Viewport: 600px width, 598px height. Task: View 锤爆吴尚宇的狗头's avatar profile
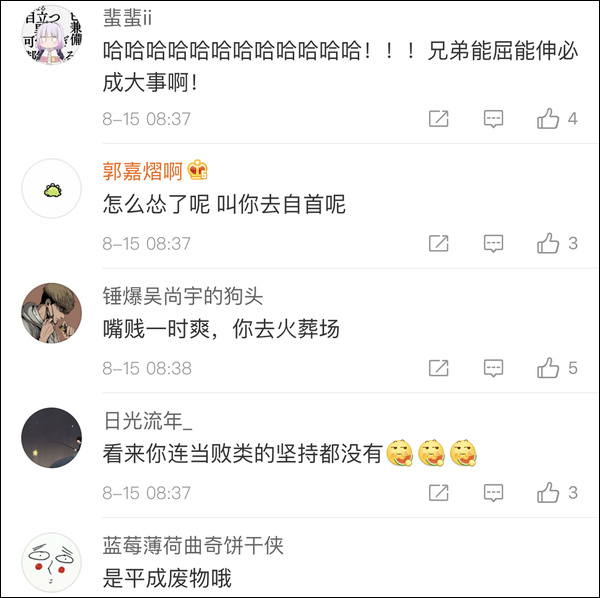(x=52, y=313)
